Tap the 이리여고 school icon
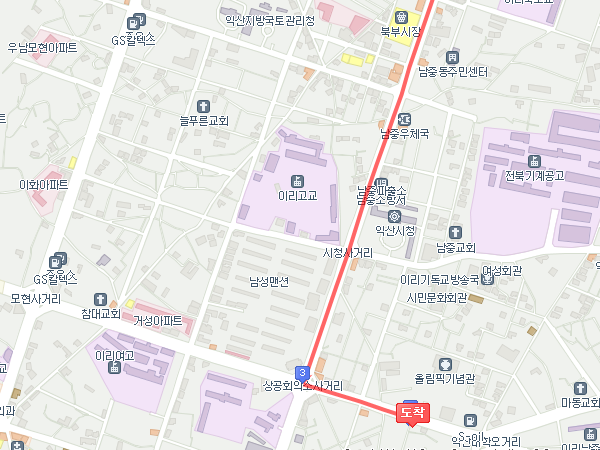 115,367
